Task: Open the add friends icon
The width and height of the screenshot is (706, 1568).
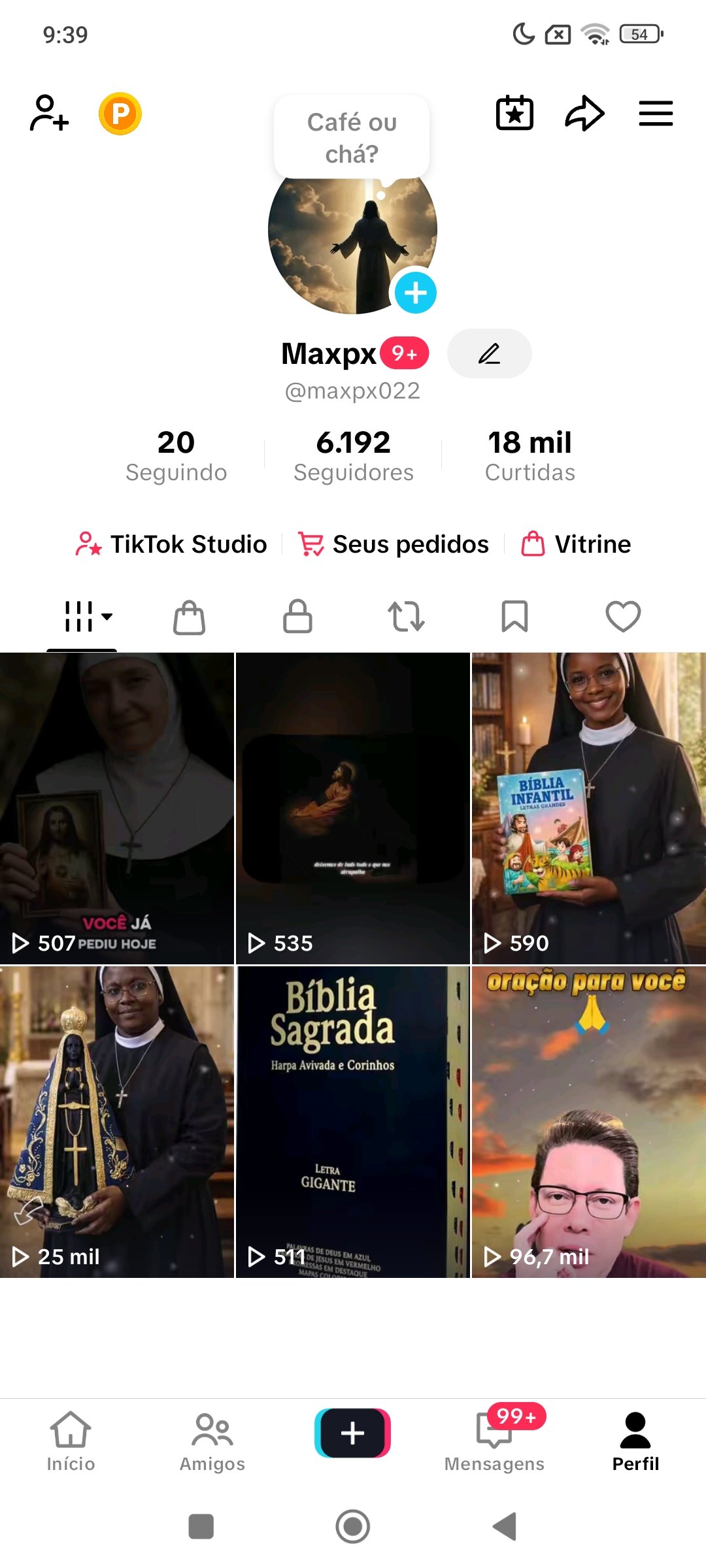Action: click(x=49, y=113)
